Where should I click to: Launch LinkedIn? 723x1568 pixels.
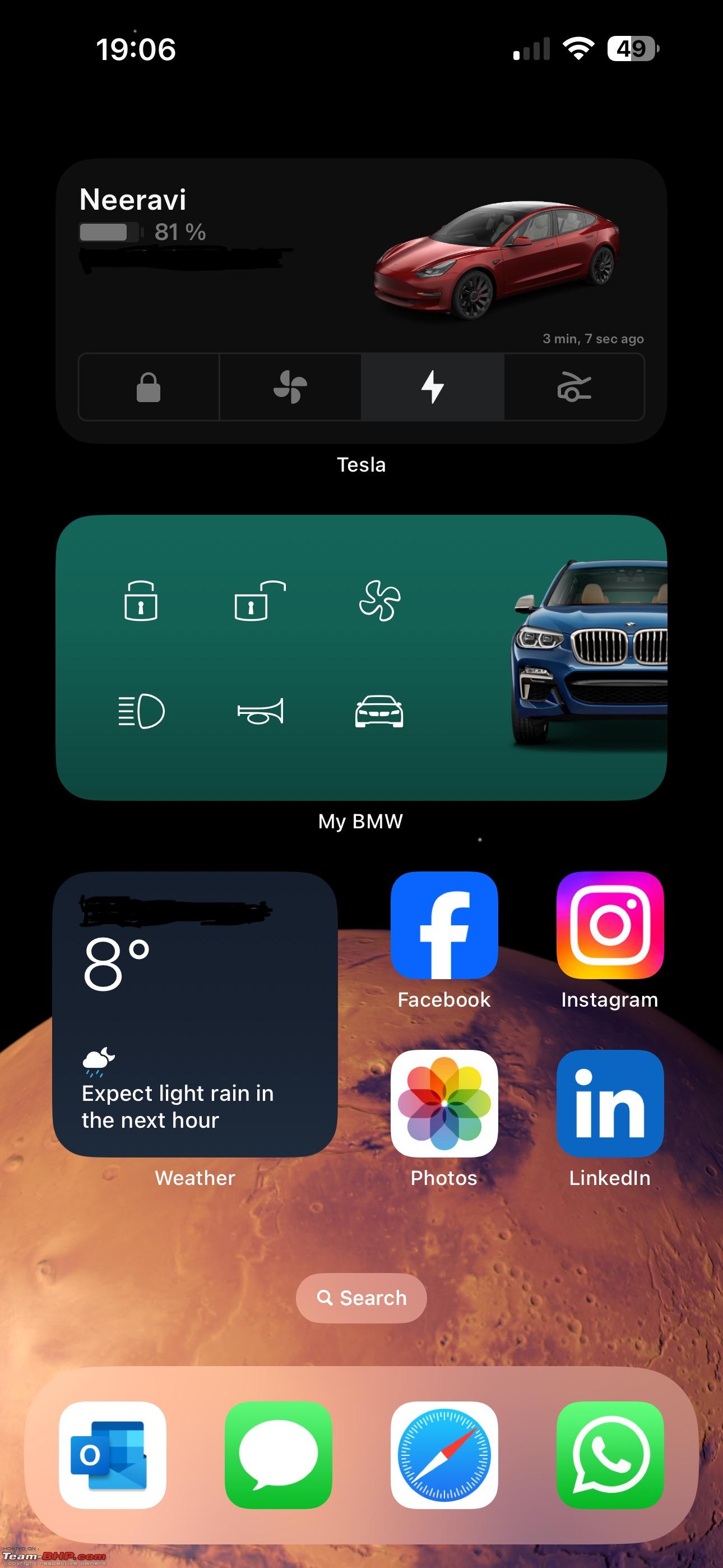(610, 1104)
